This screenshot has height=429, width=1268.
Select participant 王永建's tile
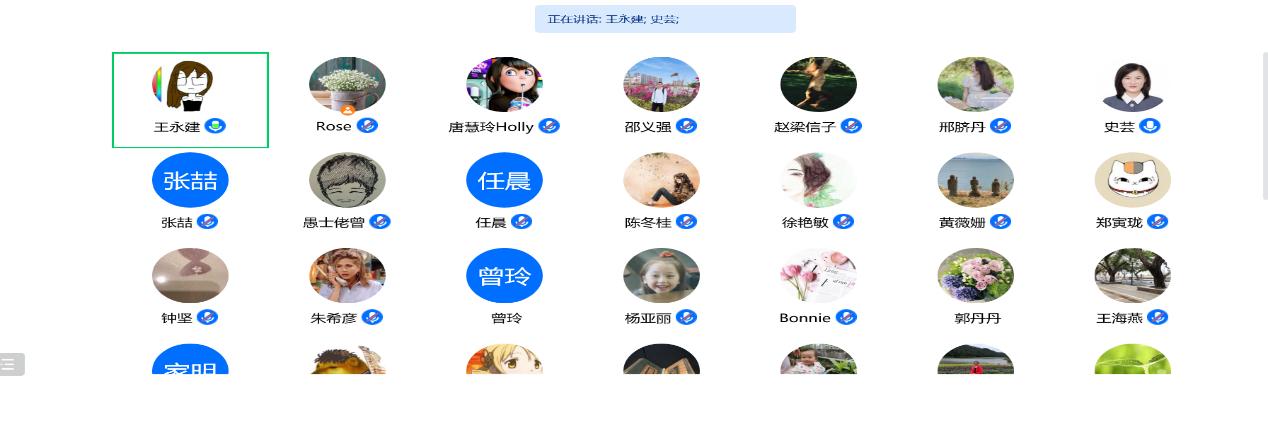pos(190,99)
